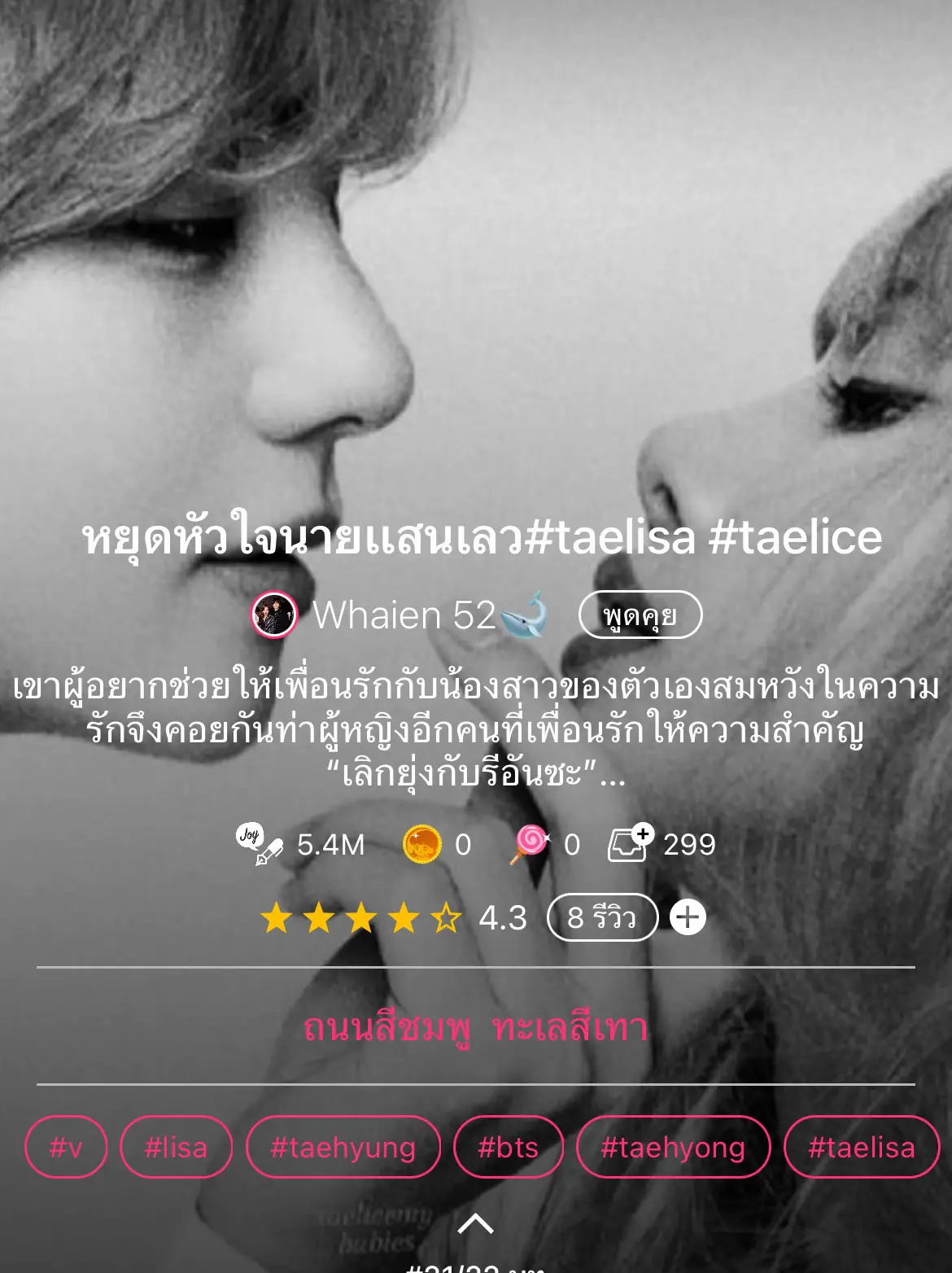Screen dimensions: 952x1273
Task: Select the #taehyong hashtag chip
Action: [x=674, y=1147]
